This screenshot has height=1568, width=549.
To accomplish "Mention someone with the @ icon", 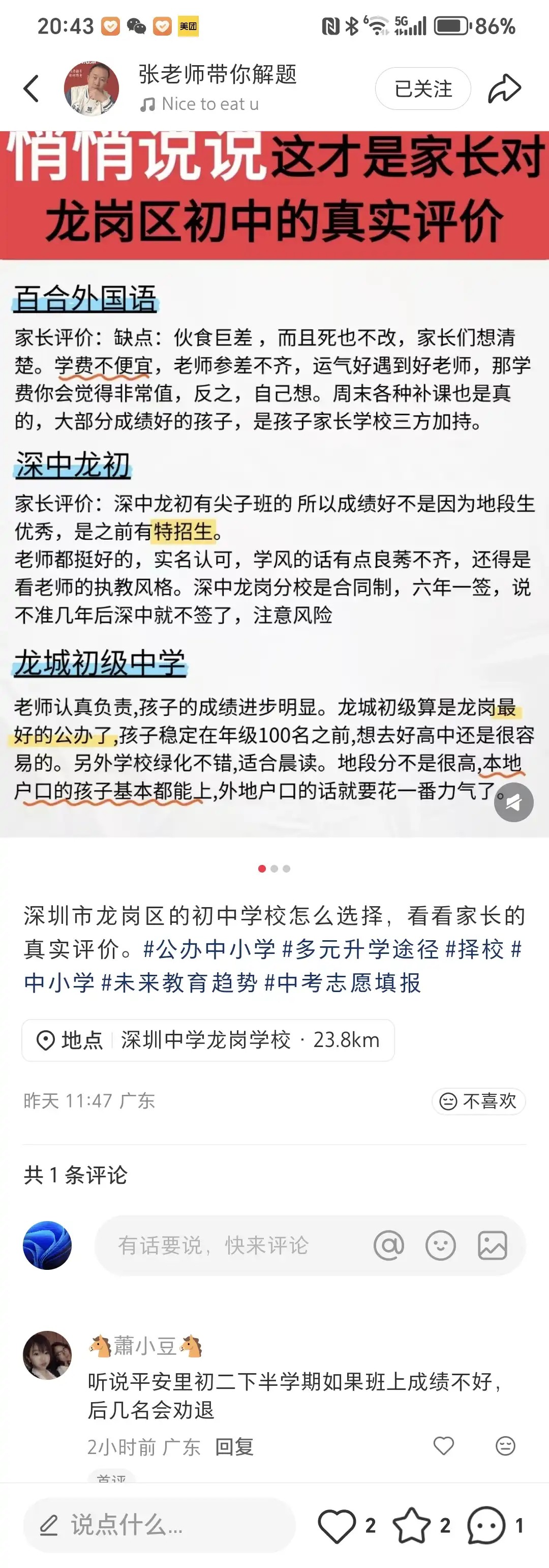I will point(389,1245).
